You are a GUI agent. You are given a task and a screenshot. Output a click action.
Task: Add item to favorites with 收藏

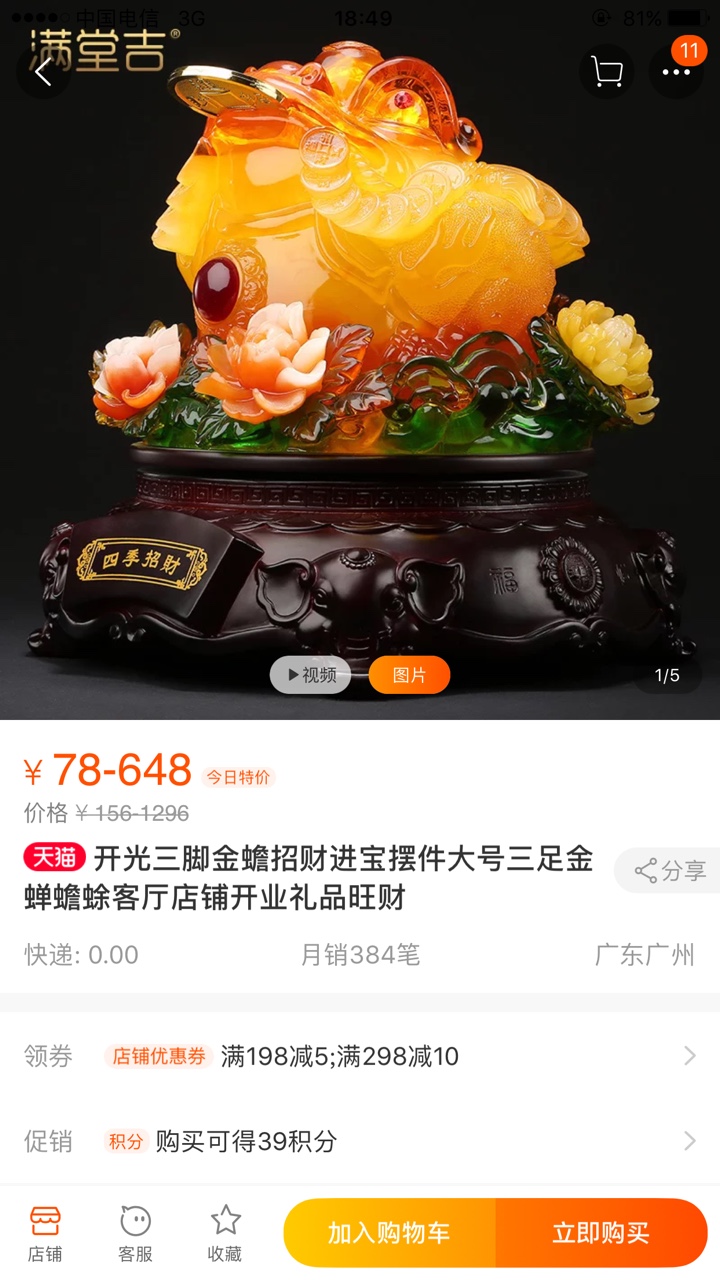(x=225, y=1233)
